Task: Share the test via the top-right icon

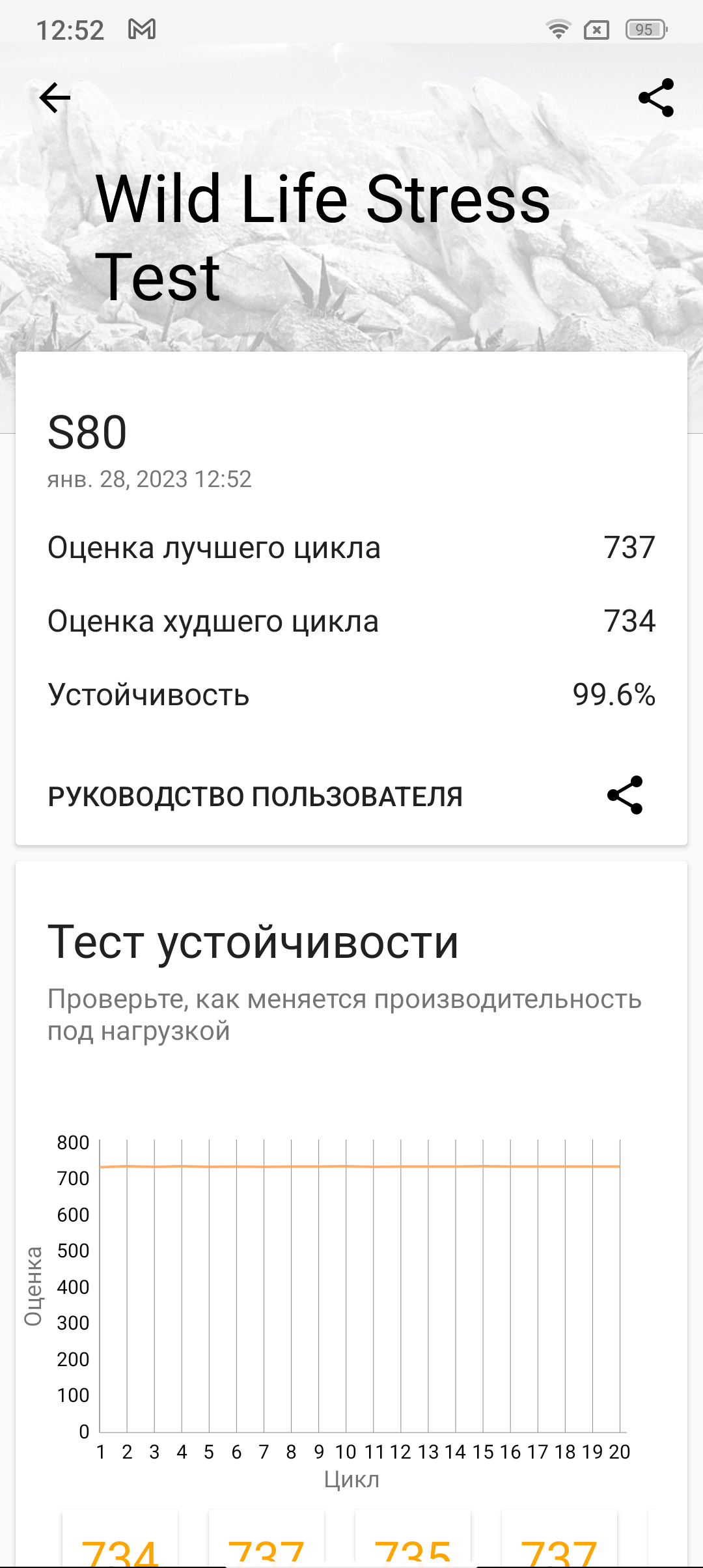Action: tap(656, 98)
